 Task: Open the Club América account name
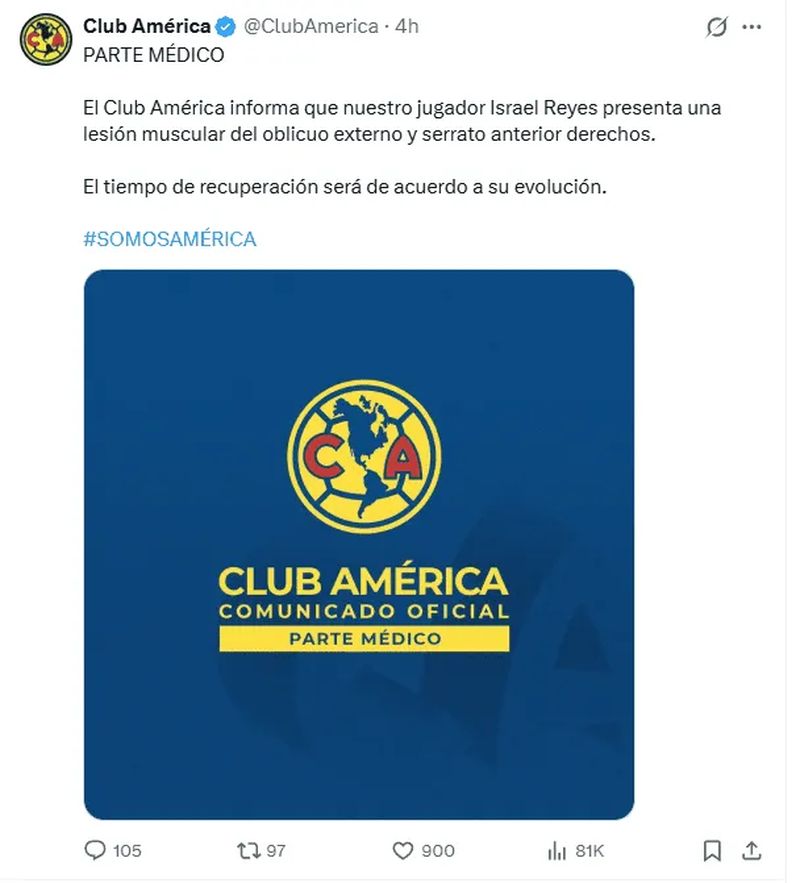146,27
